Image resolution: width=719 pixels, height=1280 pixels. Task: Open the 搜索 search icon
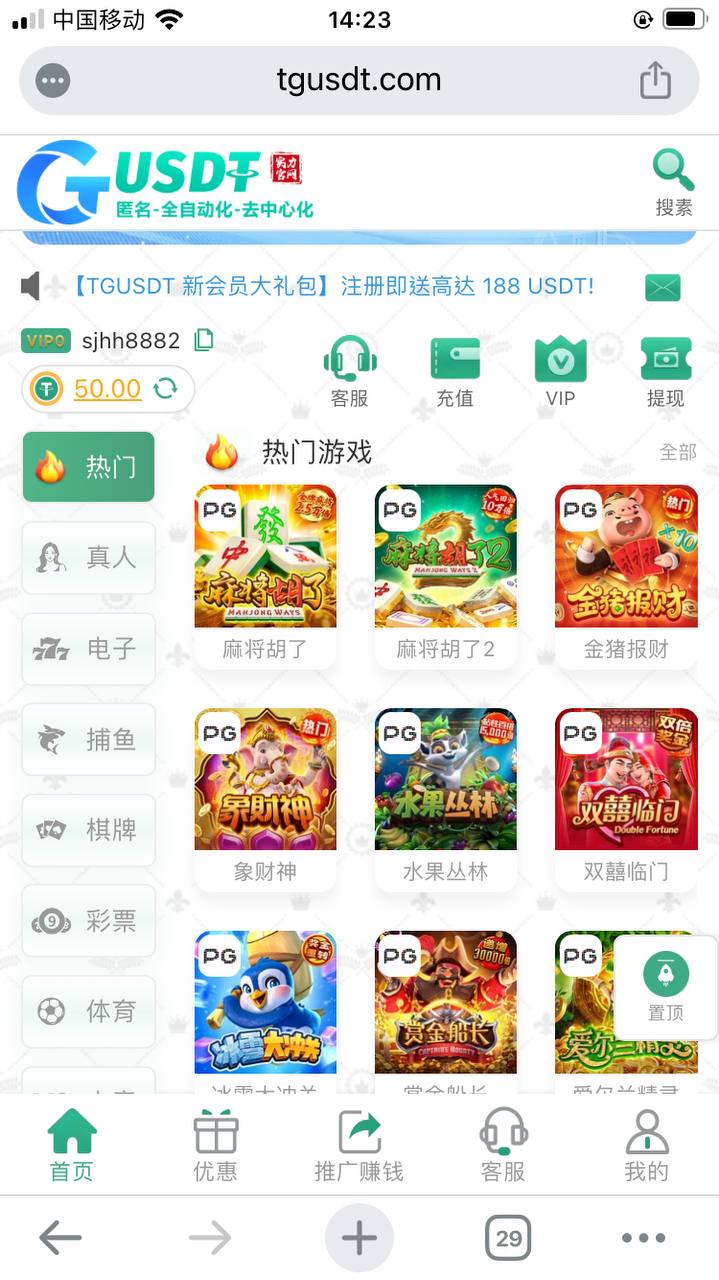(673, 182)
